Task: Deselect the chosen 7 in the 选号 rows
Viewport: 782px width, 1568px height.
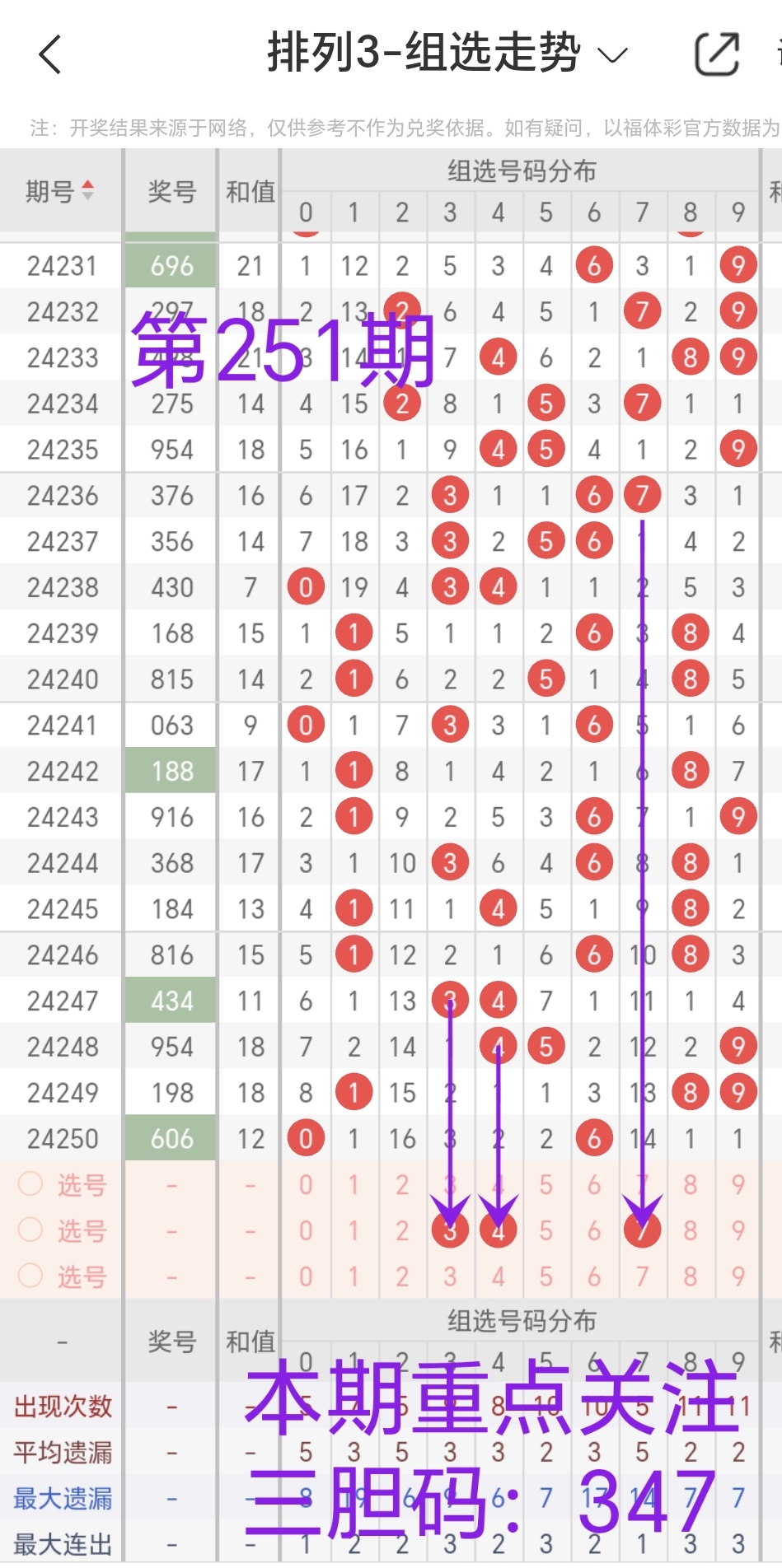Action: point(642,1230)
